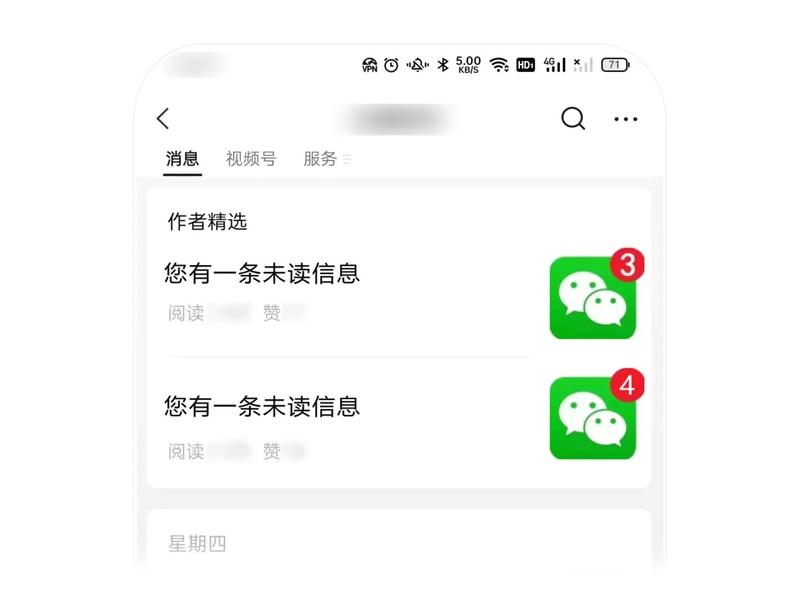
Task: Open the article with the badge 4 thumbnail
Action: (x=592, y=418)
